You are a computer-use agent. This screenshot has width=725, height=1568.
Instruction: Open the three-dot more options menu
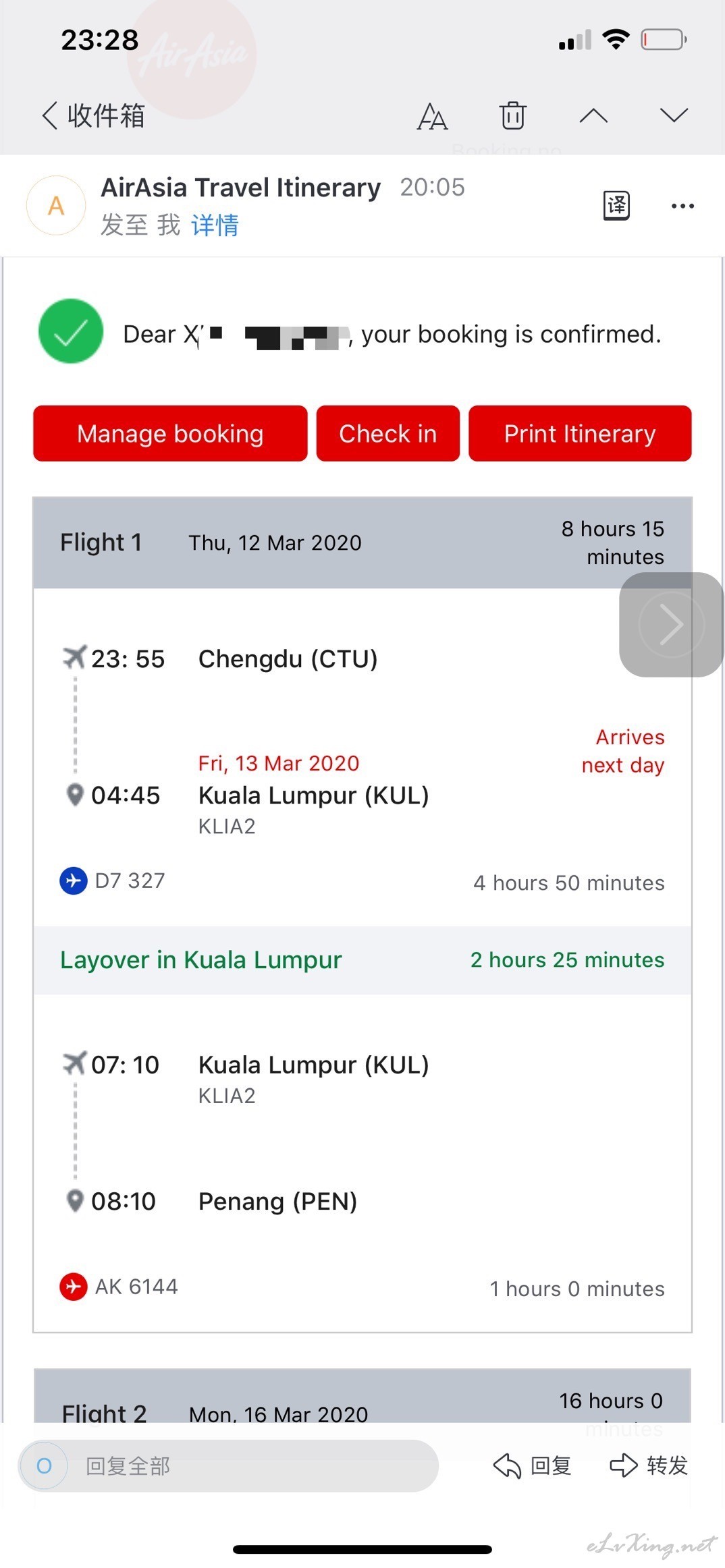pos(682,206)
